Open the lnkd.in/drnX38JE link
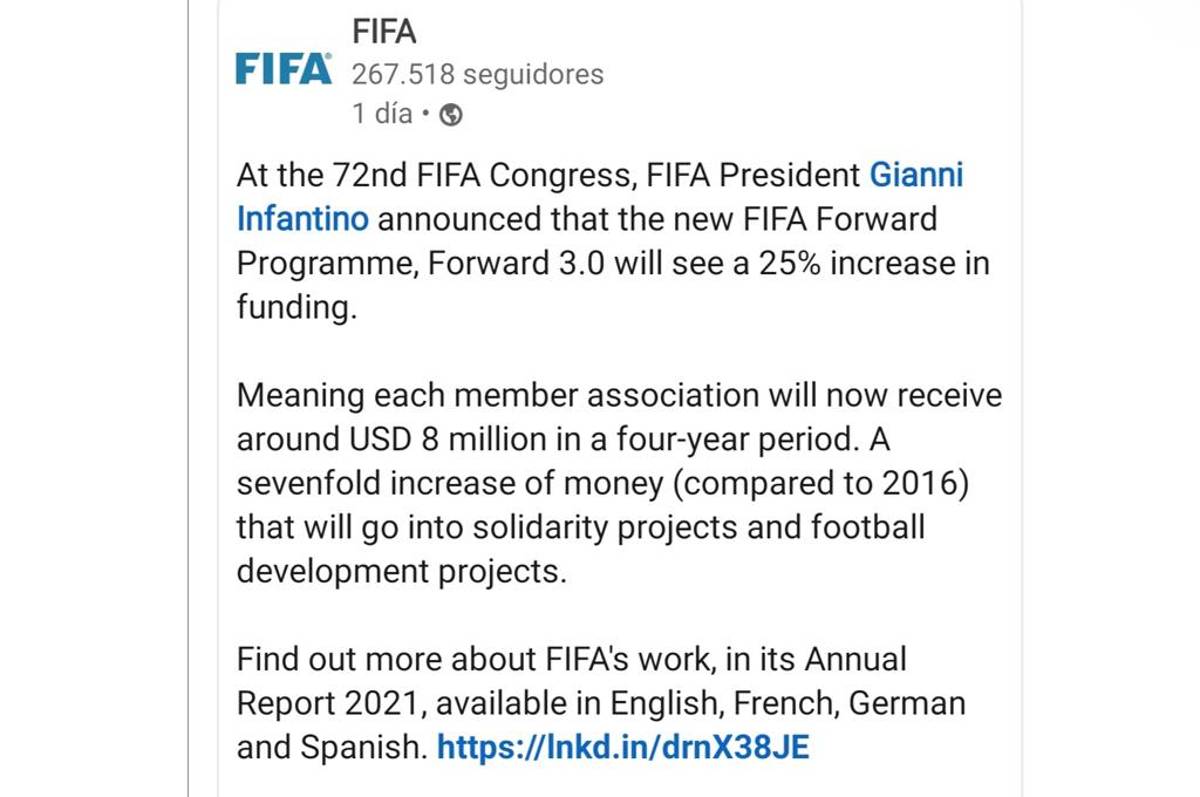 pos(623,748)
